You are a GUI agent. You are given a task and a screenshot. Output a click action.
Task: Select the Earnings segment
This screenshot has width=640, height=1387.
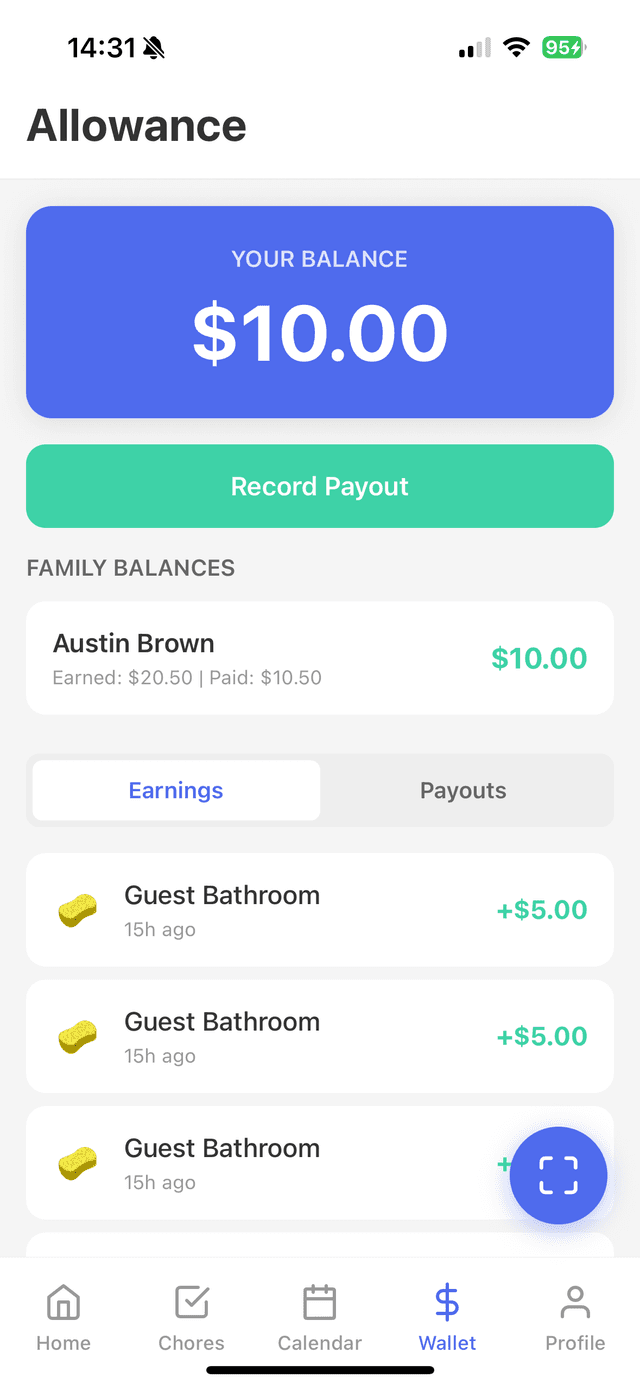[x=176, y=790]
